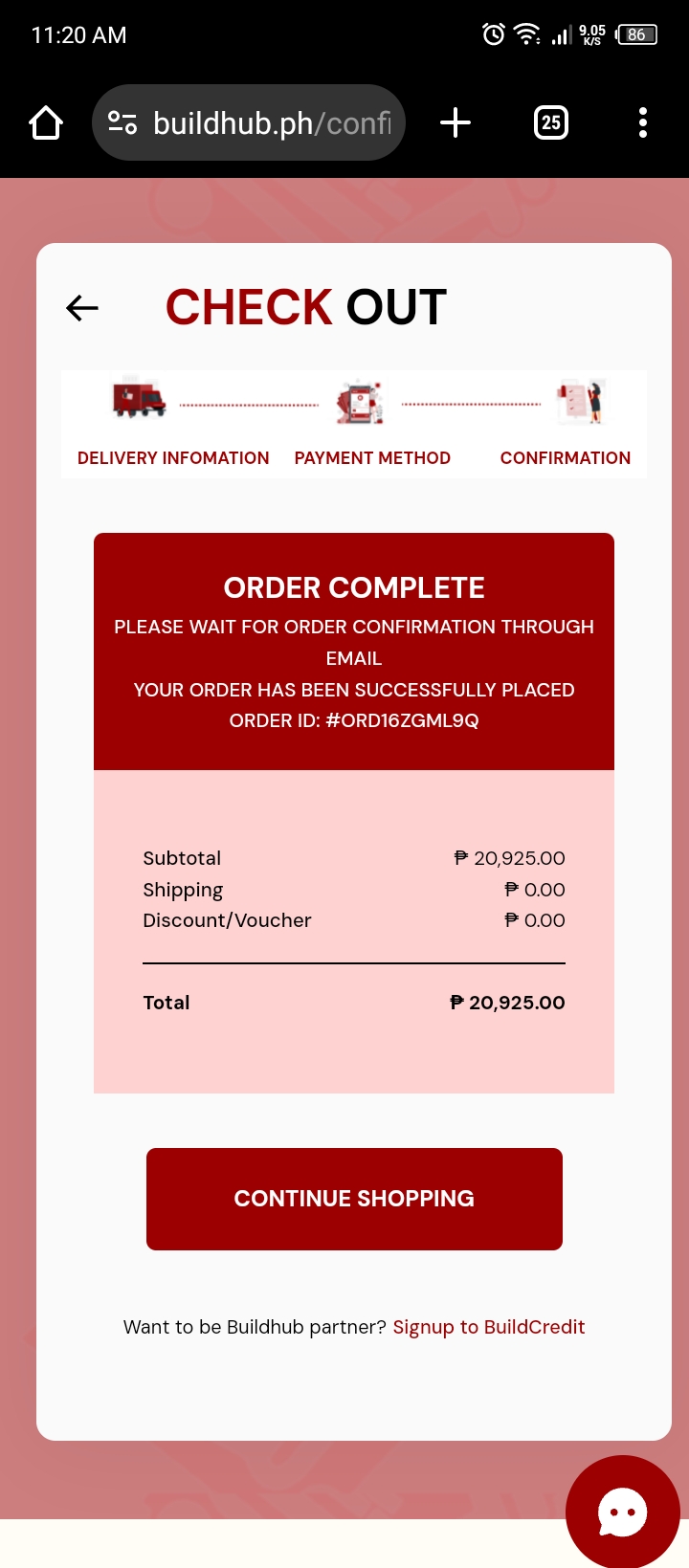This screenshot has width=689, height=1568.
Task: Open the Signup to BuildCredit link
Action: click(x=488, y=1327)
